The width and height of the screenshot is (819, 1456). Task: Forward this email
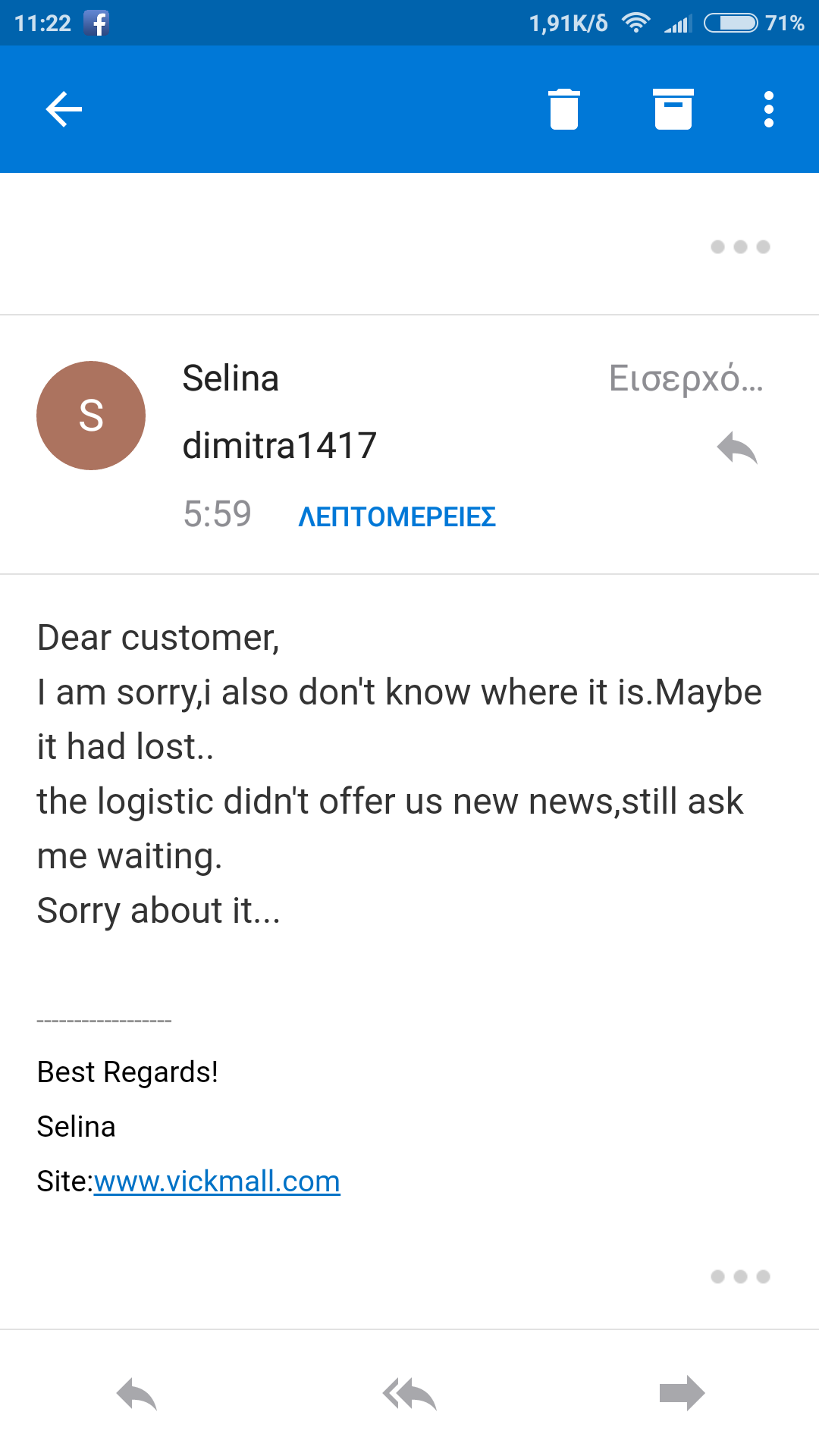pos(682,1393)
